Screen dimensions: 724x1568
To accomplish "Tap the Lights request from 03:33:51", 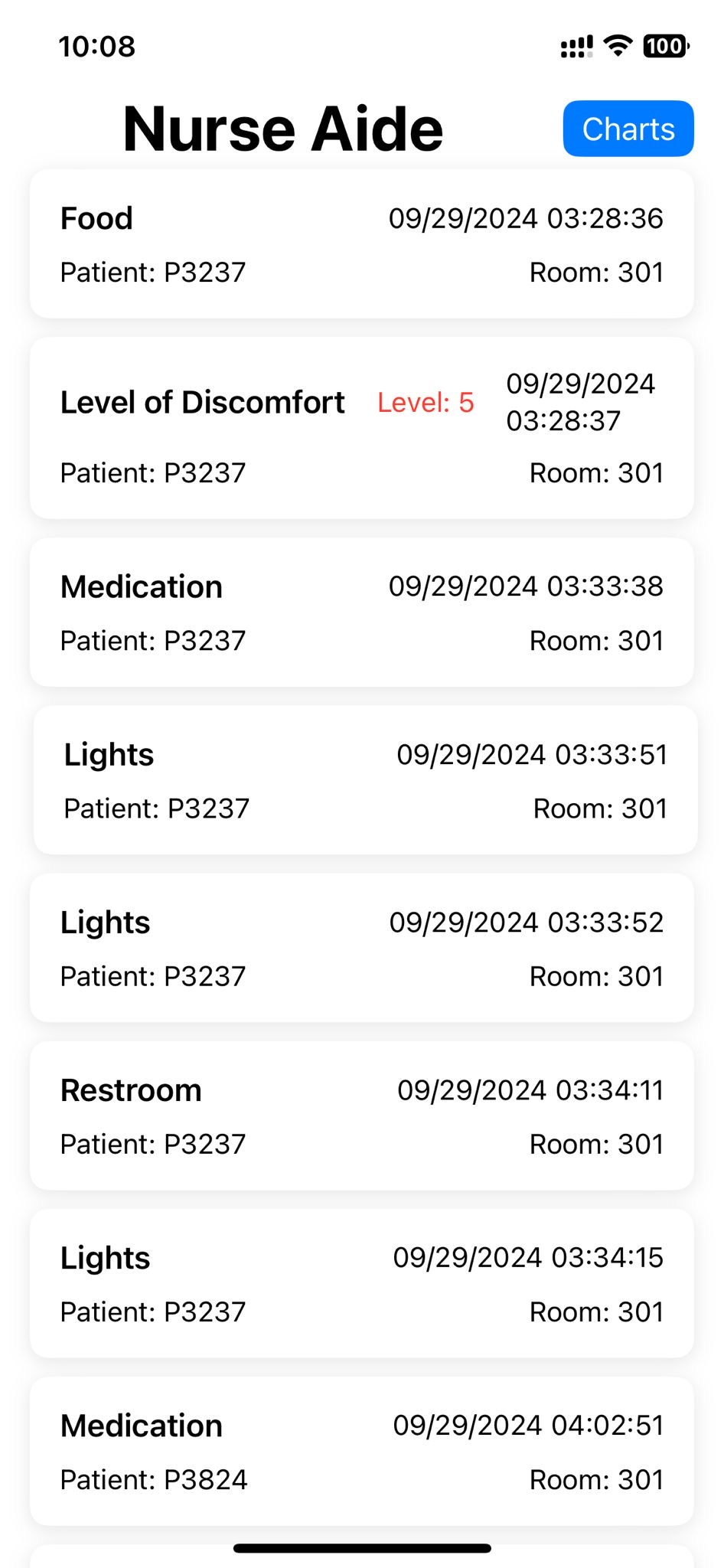I will pyautogui.click(x=365, y=780).
